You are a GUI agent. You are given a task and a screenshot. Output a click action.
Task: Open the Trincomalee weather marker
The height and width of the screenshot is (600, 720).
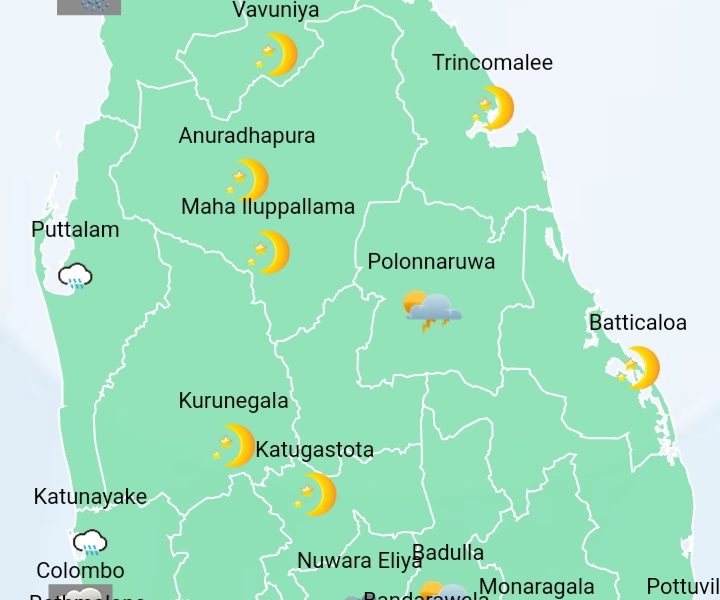494,107
